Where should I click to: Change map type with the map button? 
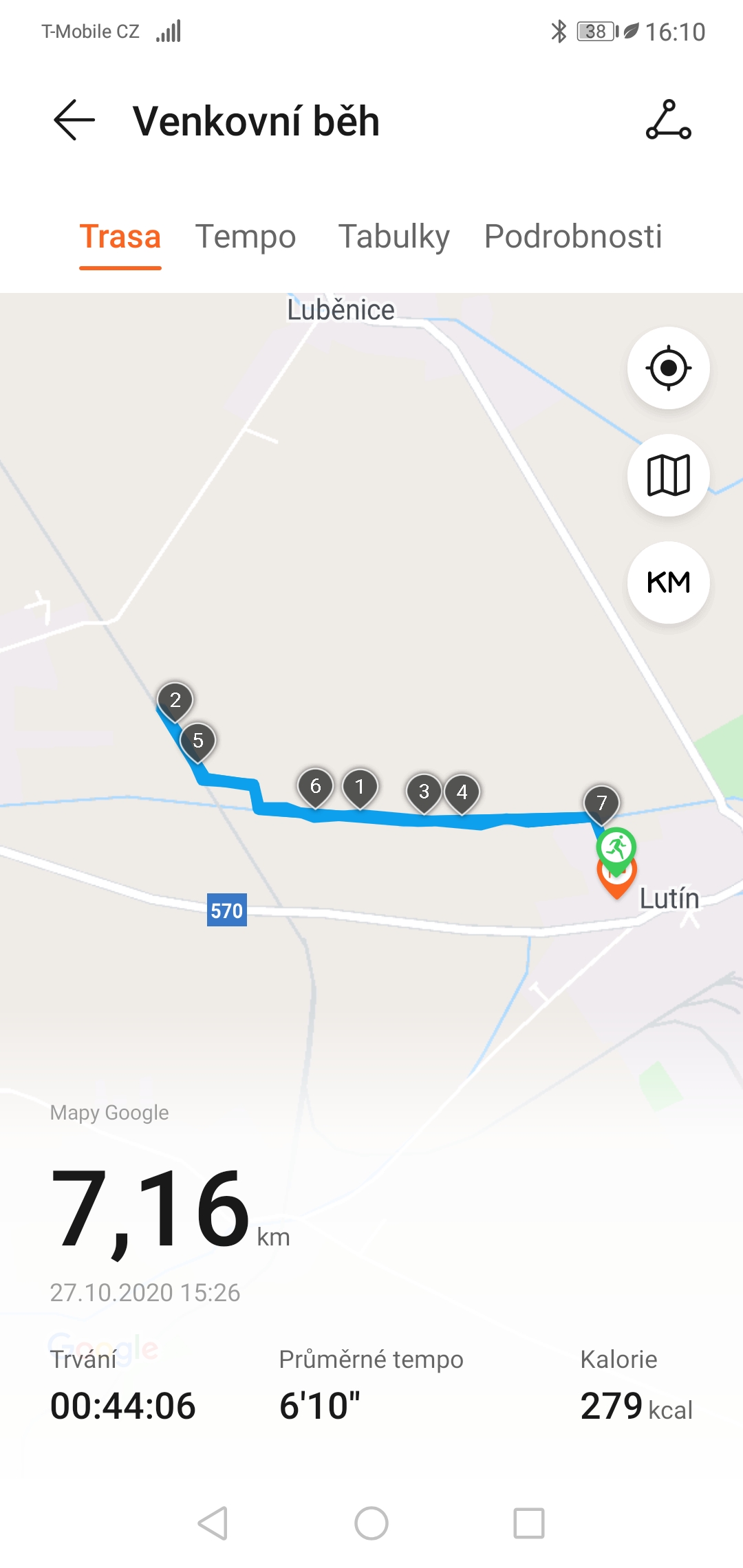pyautogui.click(x=669, y=475)
